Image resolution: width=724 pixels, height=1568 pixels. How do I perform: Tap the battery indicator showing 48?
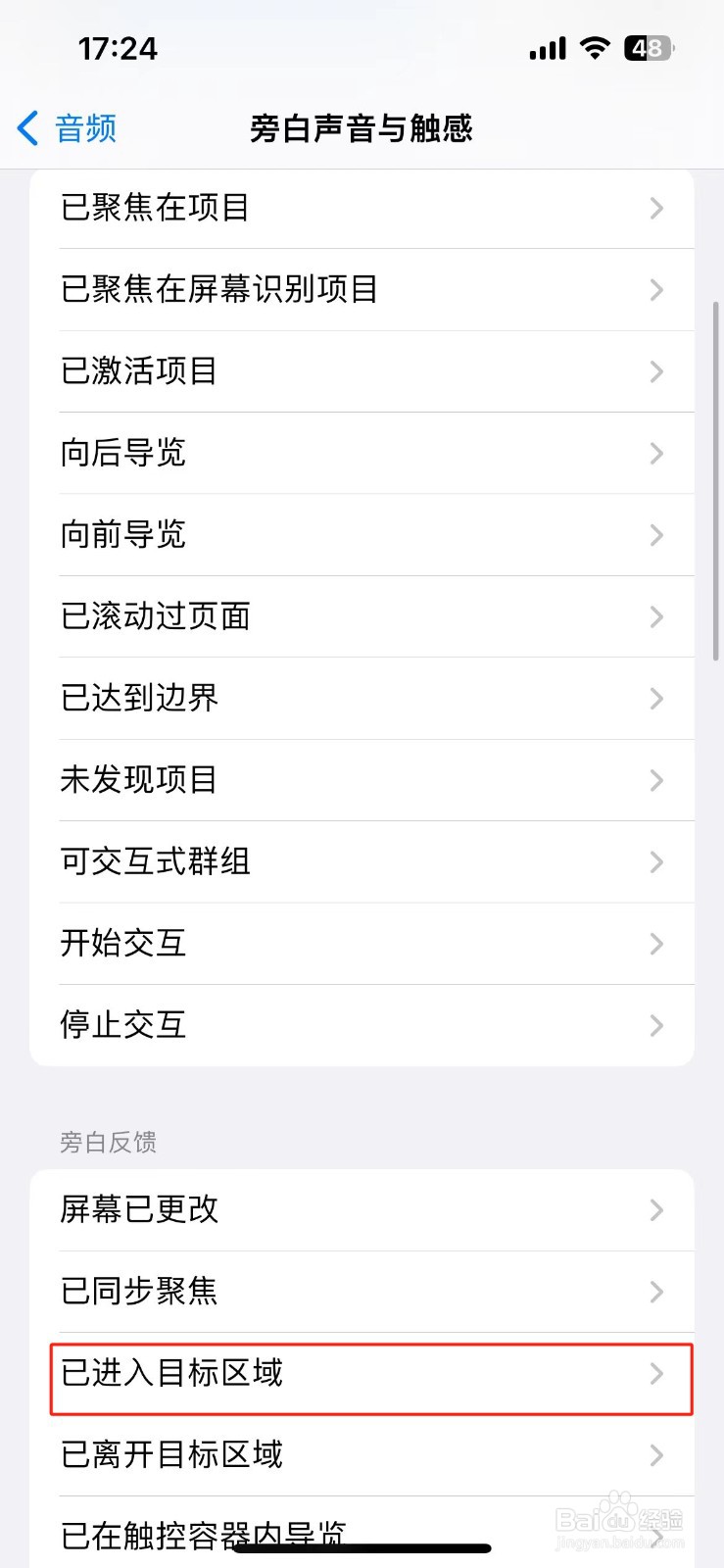[647, 47]
